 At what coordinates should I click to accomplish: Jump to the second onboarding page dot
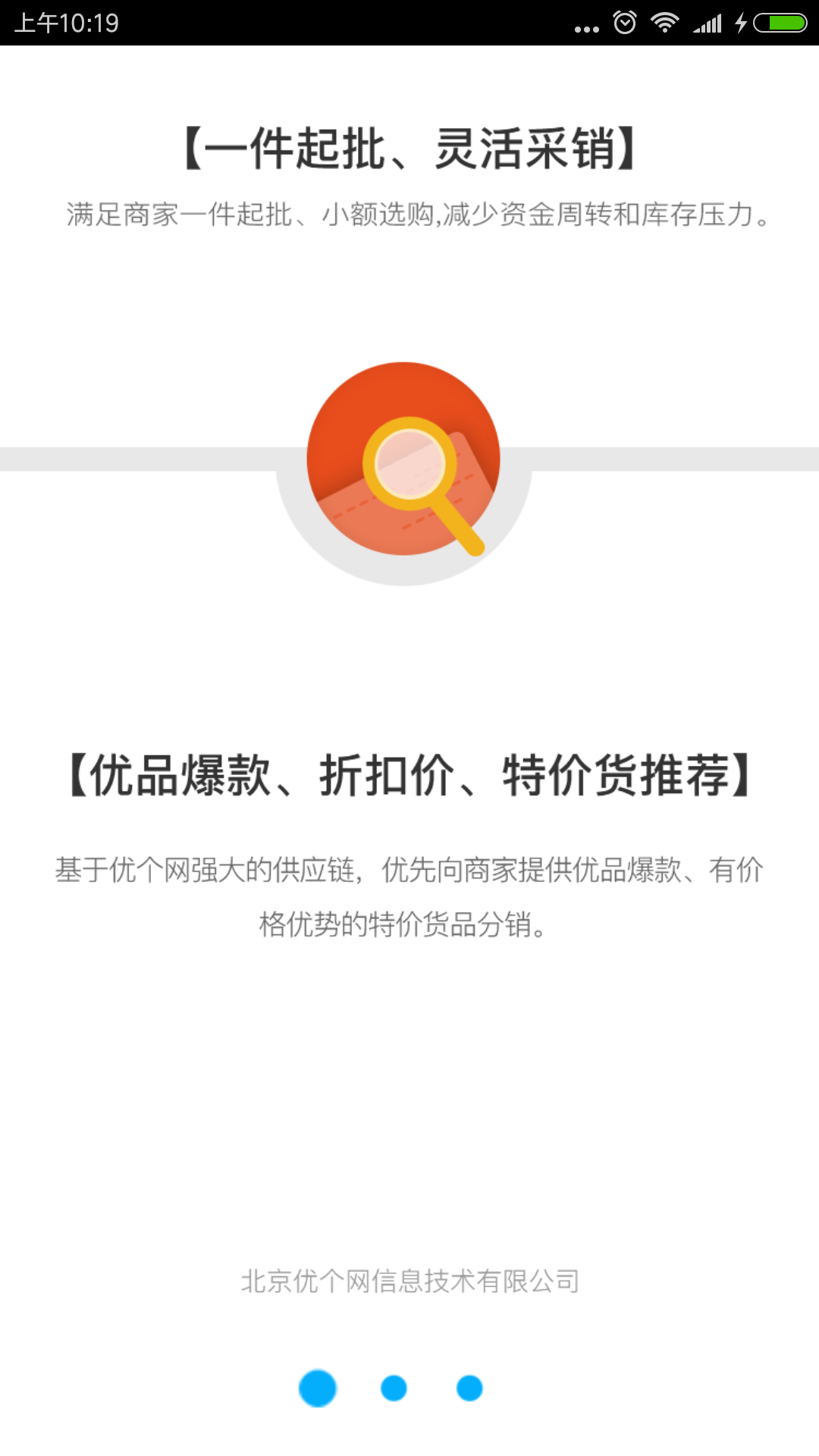click(394, 1388)
